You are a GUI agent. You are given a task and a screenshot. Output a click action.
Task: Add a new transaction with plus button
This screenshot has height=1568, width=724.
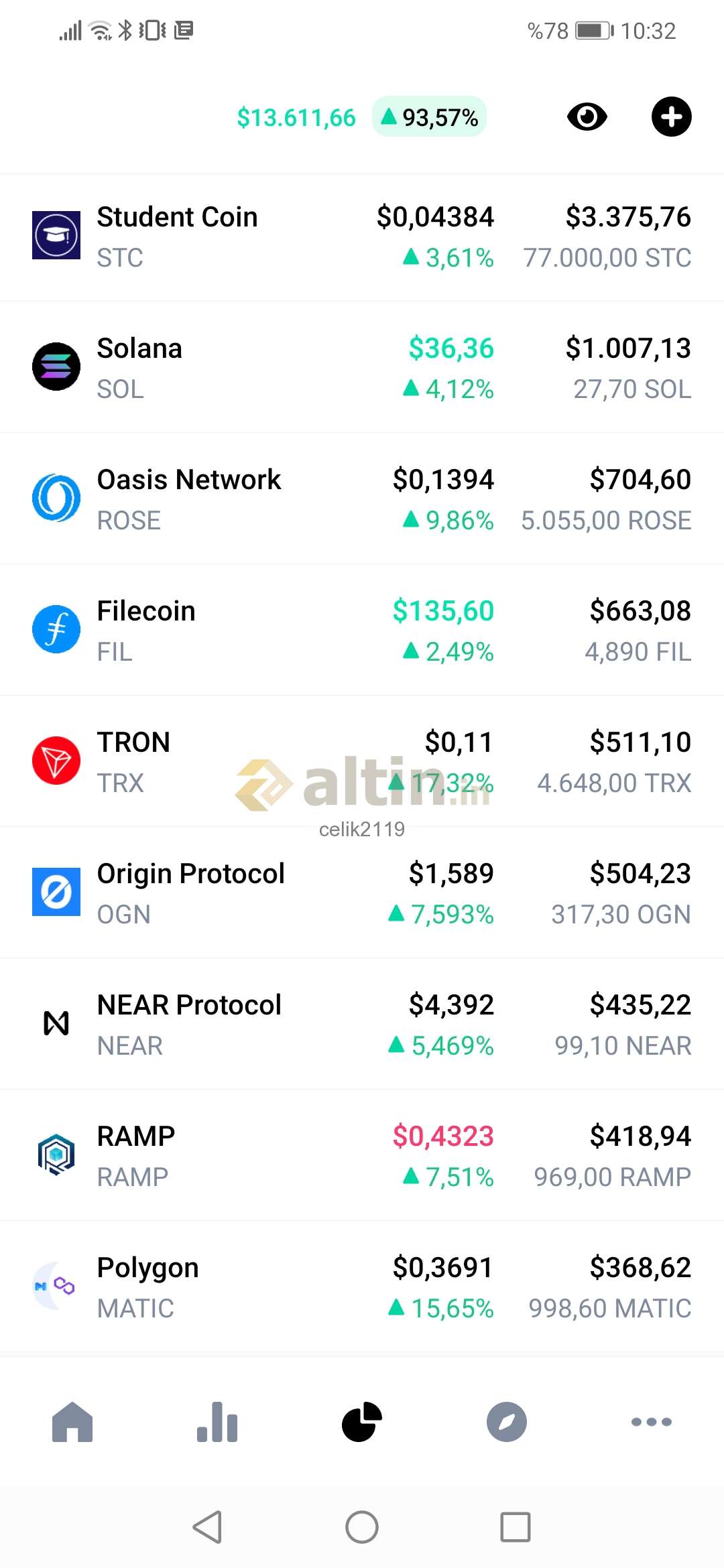click(x=671, y=117)
